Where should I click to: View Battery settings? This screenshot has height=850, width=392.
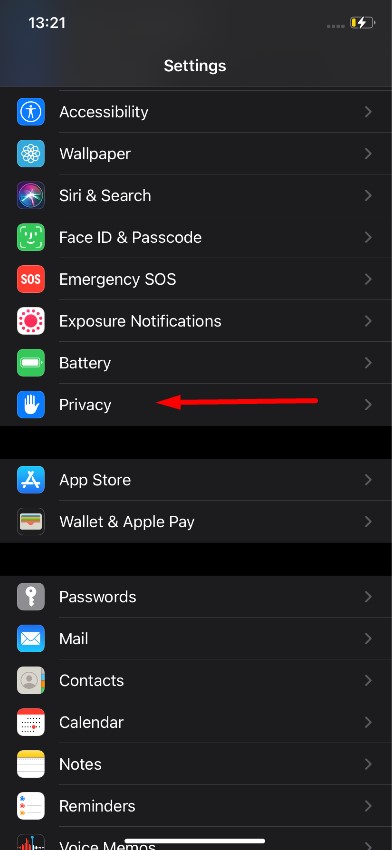[x=196, y=363]
